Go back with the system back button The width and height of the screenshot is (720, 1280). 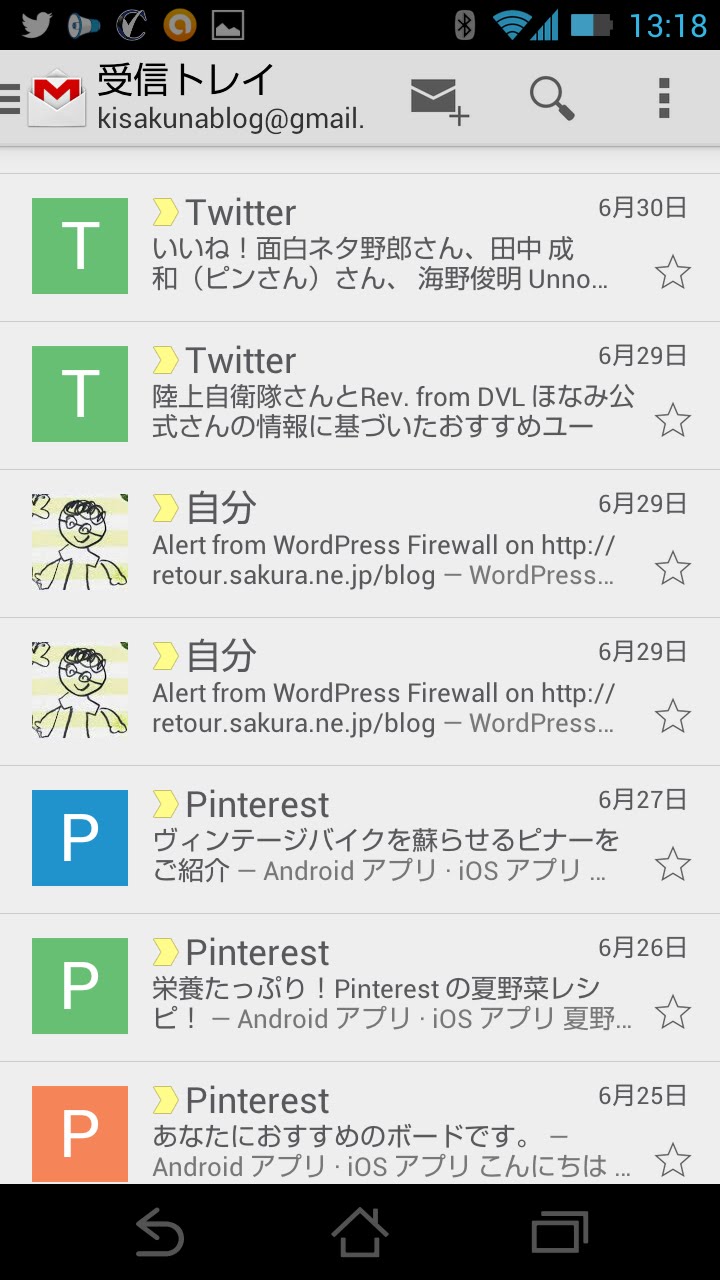160,1232
